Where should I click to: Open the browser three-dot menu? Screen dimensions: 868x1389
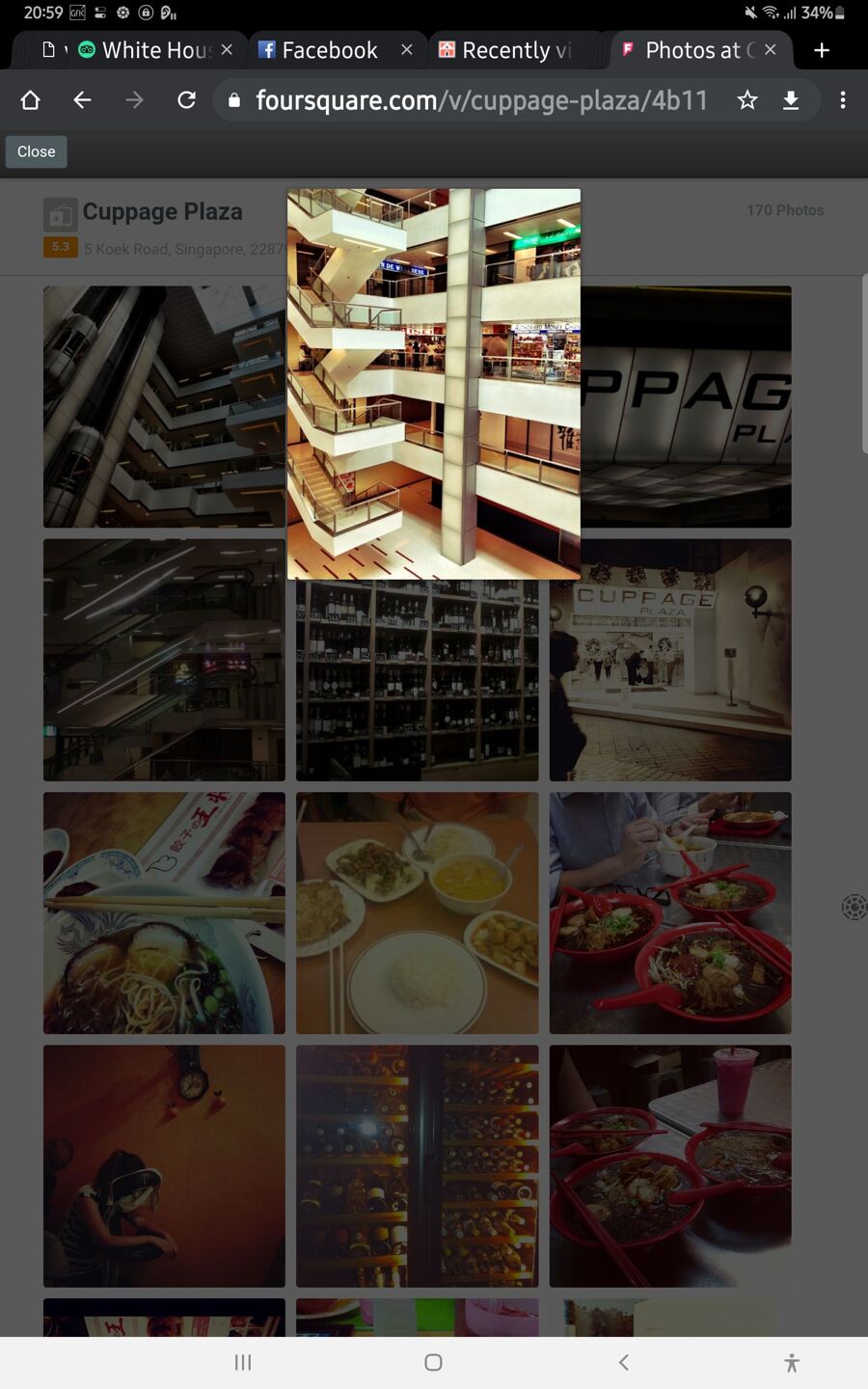tap(843, 100)
